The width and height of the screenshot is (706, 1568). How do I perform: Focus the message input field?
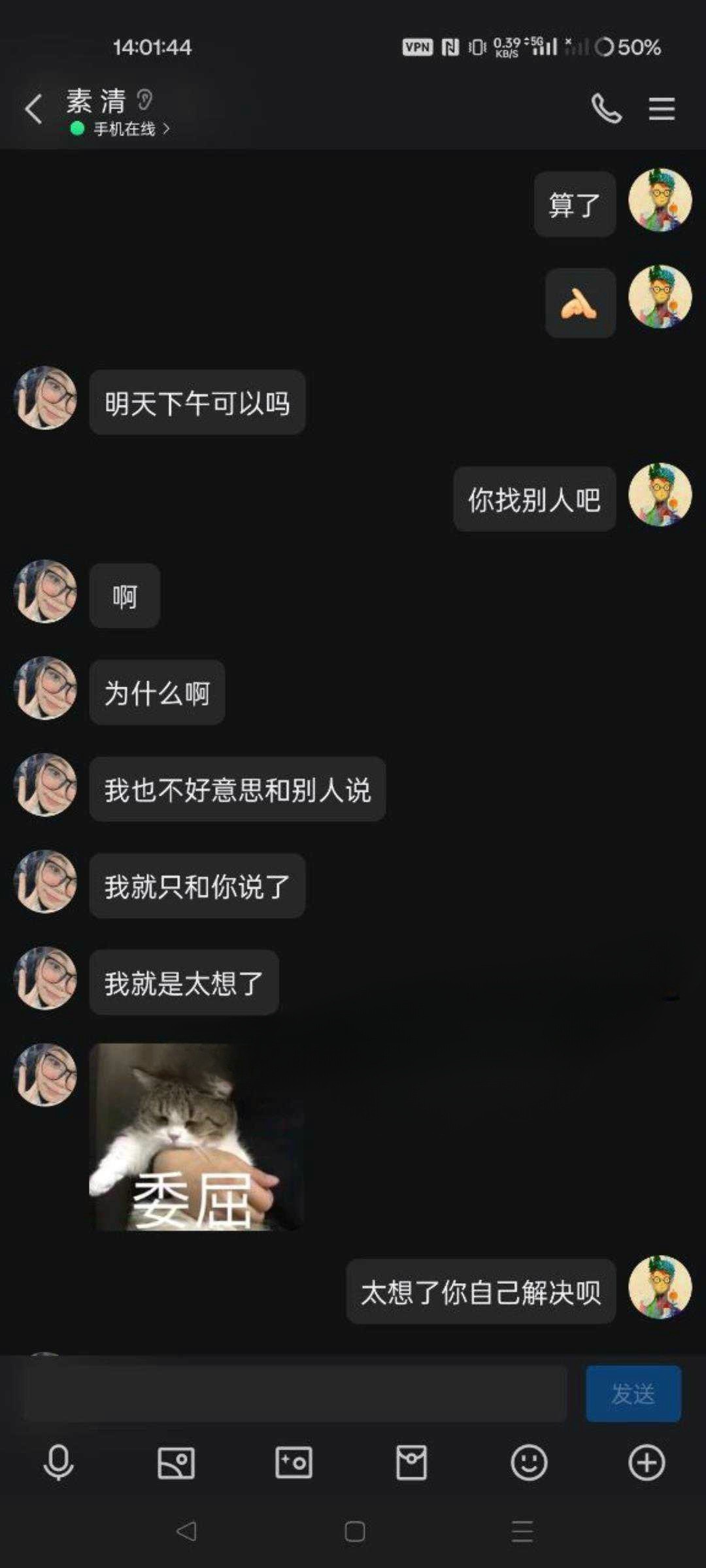294,1394
